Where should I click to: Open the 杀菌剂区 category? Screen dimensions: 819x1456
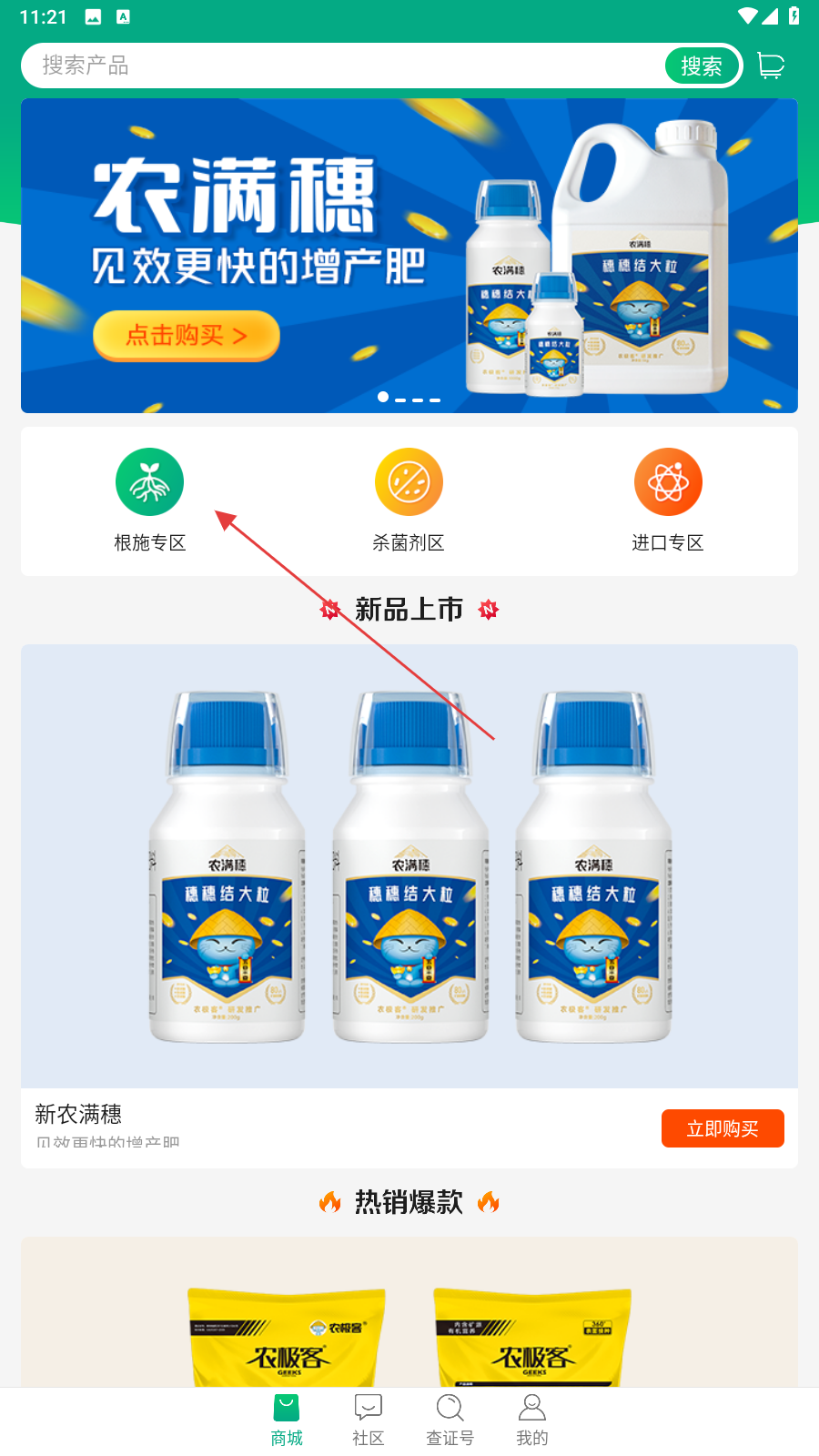pyautogui.click(x=409, y=500)
